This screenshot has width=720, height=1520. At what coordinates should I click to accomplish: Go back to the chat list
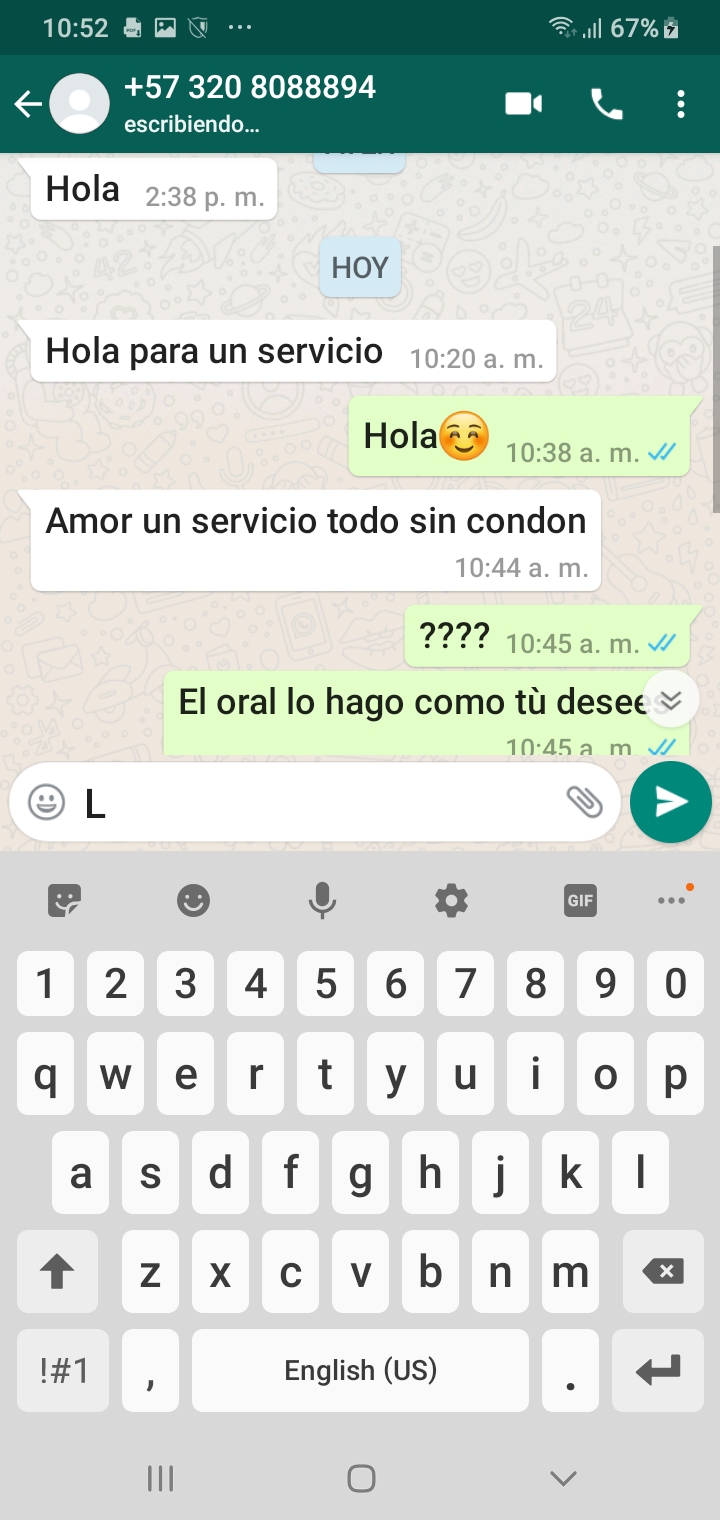click(x=28, y=104)
